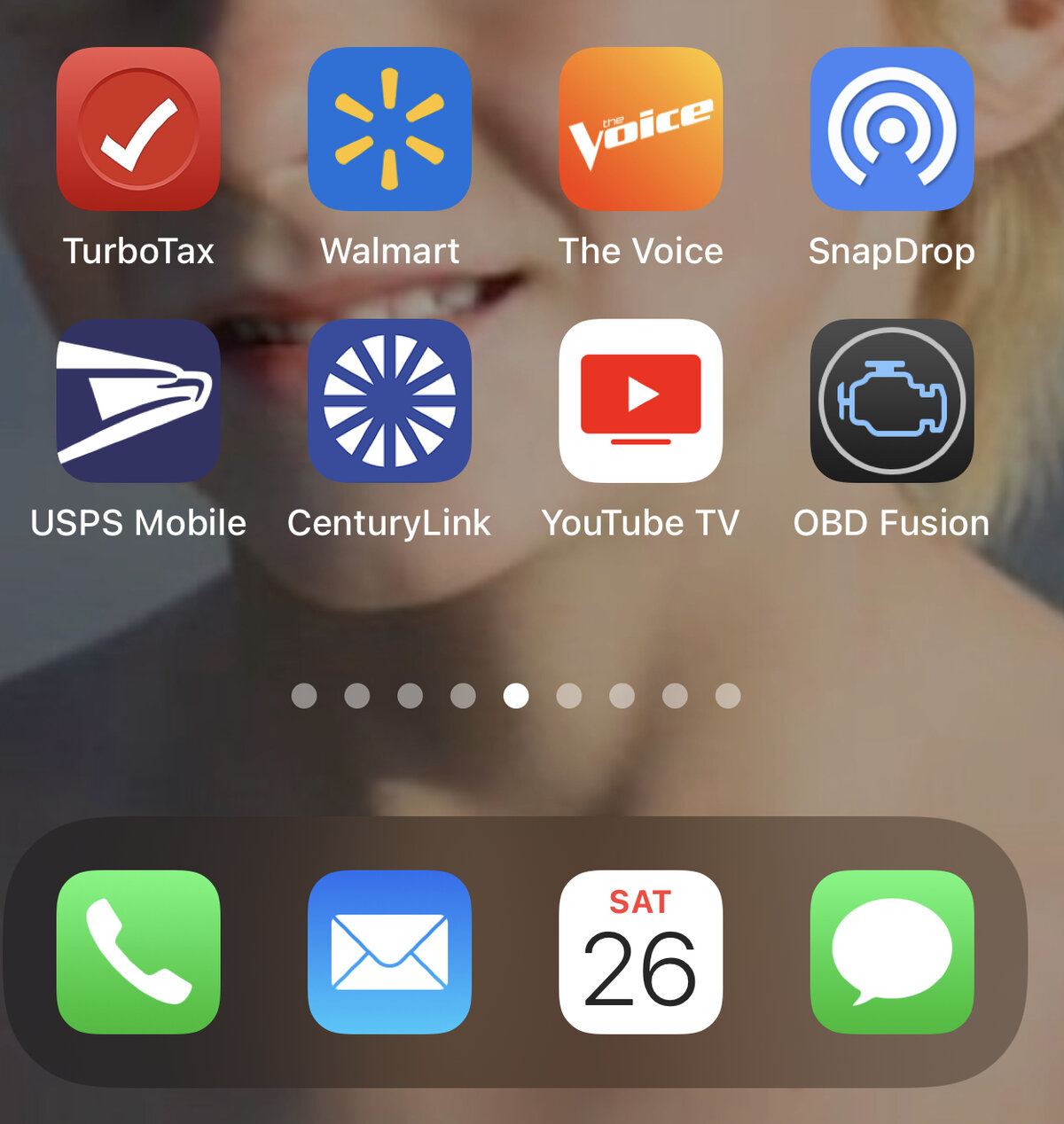Viewport: 1064px width, 1124px height.
Task: Tap the home screen page indicator dots
Action: pos(516,696)
